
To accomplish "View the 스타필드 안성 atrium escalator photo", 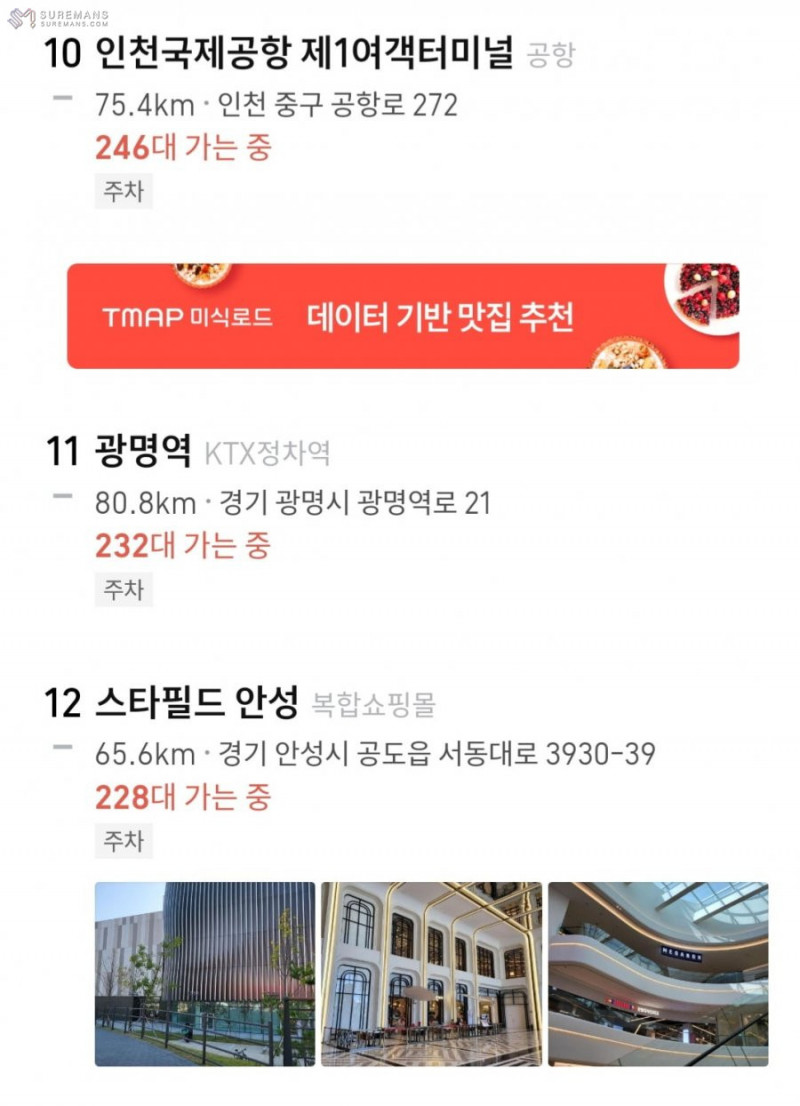I will point(658,973).
